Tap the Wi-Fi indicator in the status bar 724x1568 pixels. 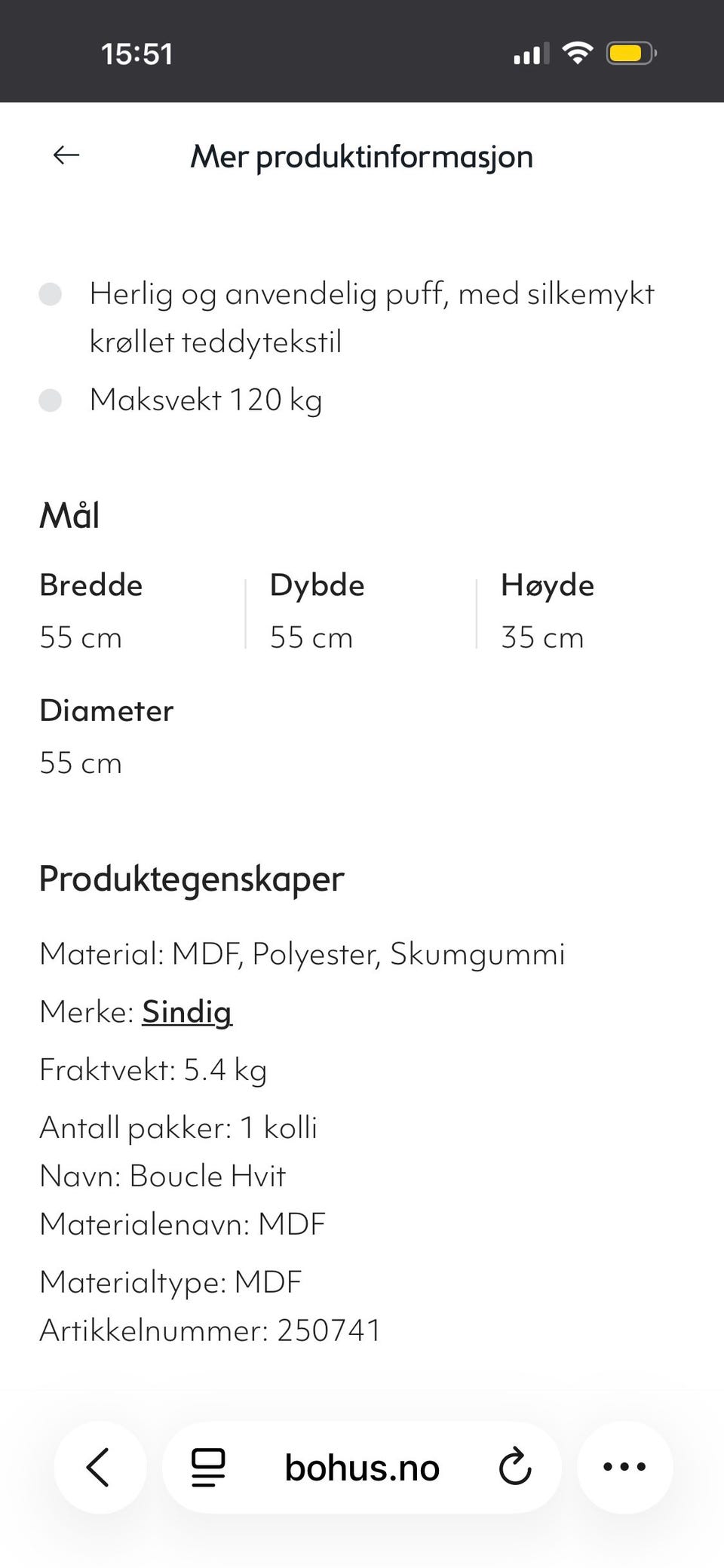[578, 51]
